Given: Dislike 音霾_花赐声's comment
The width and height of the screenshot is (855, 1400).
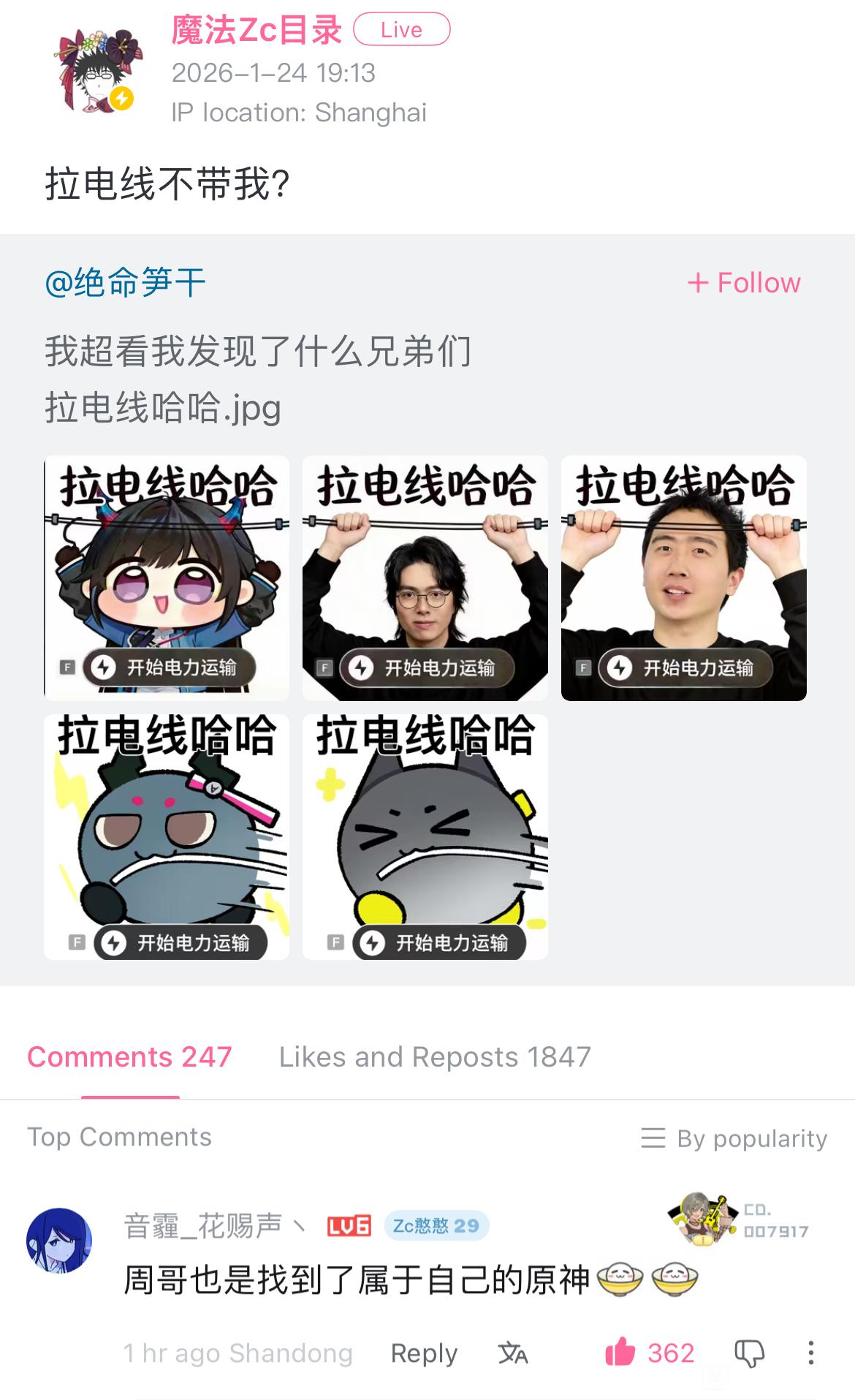Looking at the screenshot, I should coord(749,1353).
